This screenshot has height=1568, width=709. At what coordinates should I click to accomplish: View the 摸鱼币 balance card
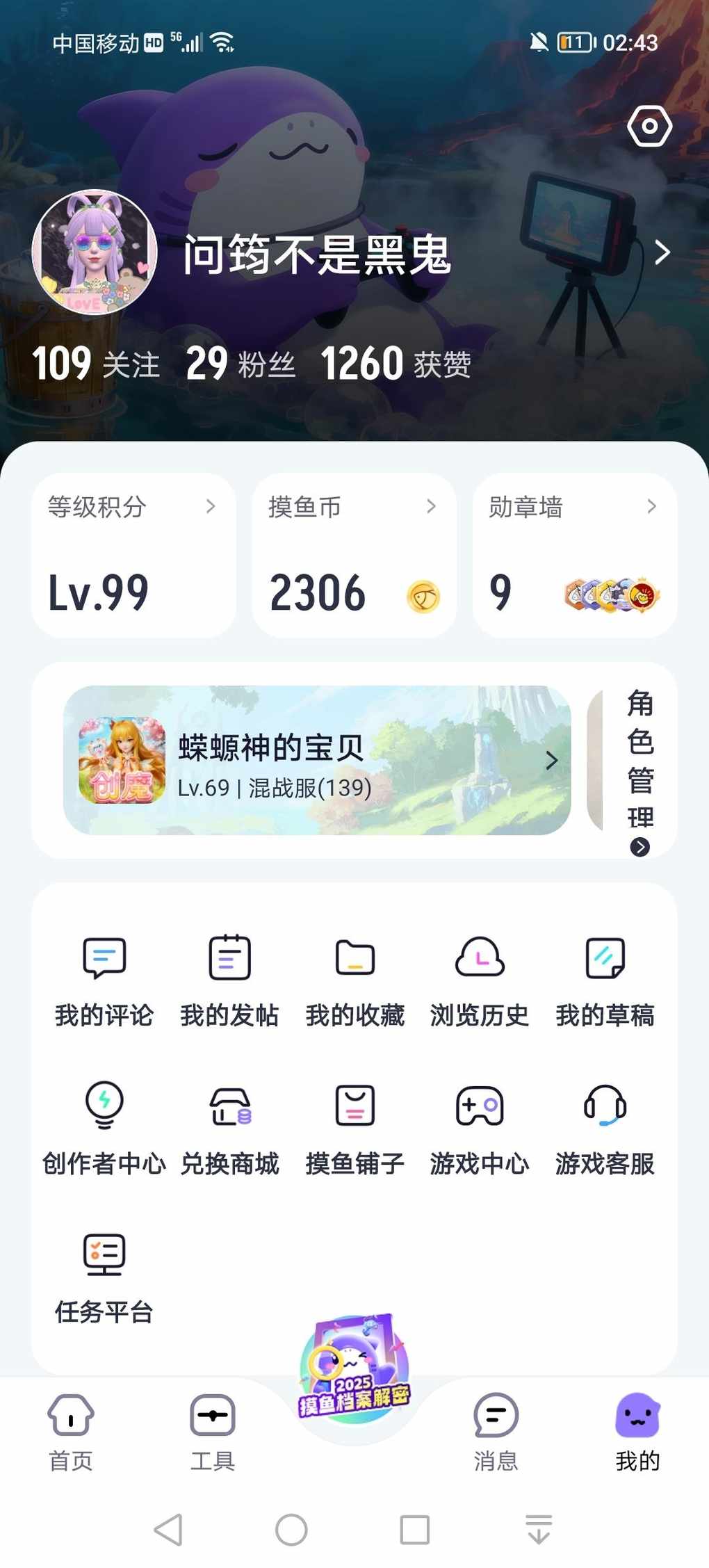coord(354,555)
